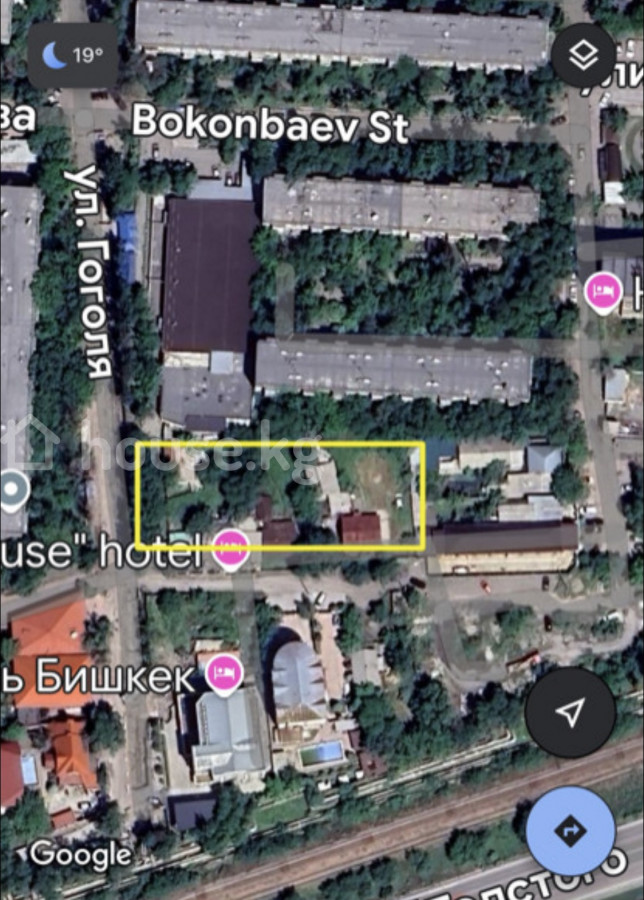Open directions with the blue arrow button
This screenshot has height=900, width=644.
click(570, 830)
